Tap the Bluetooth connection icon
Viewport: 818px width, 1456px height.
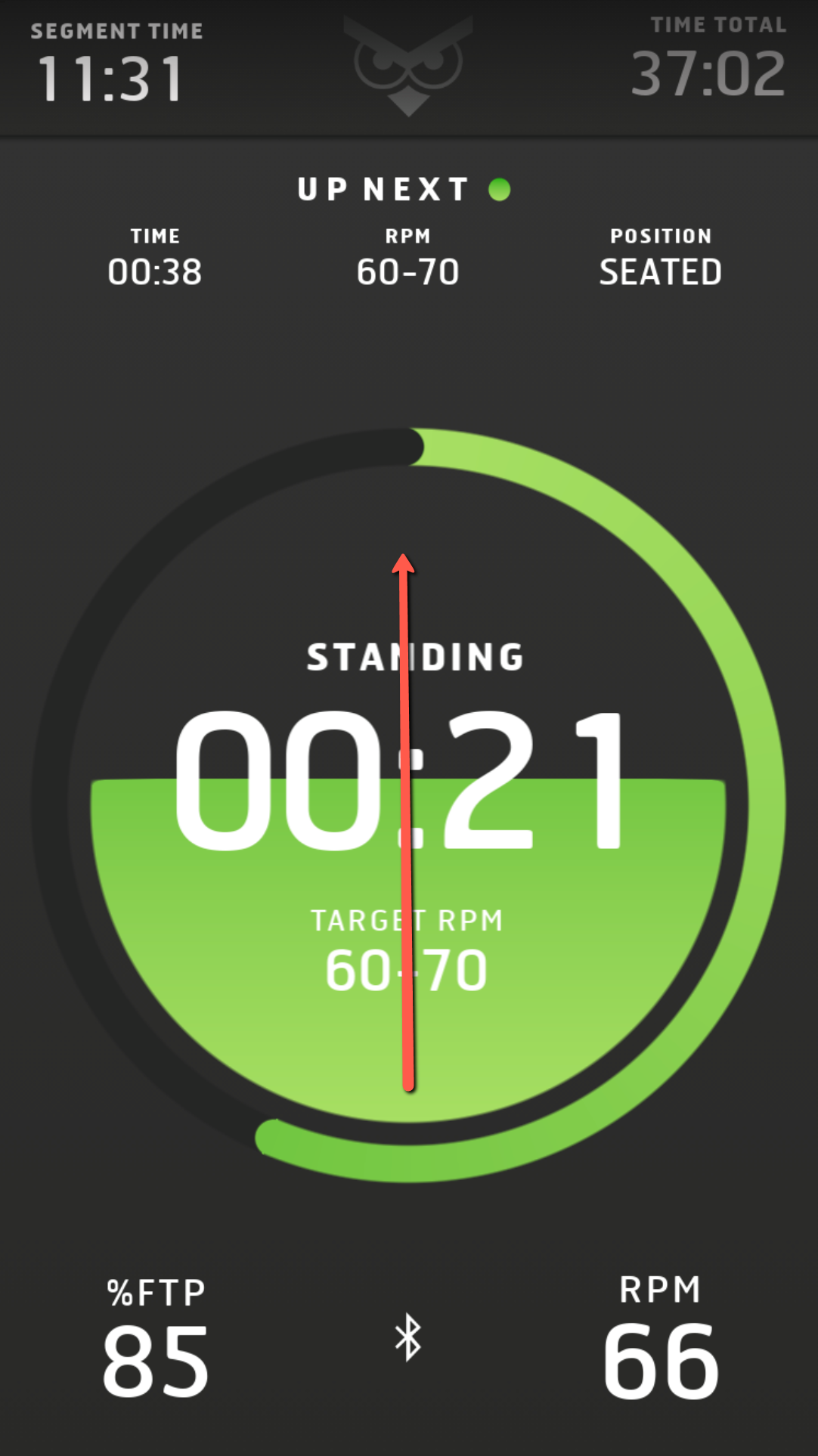(x=408, y=1337)
